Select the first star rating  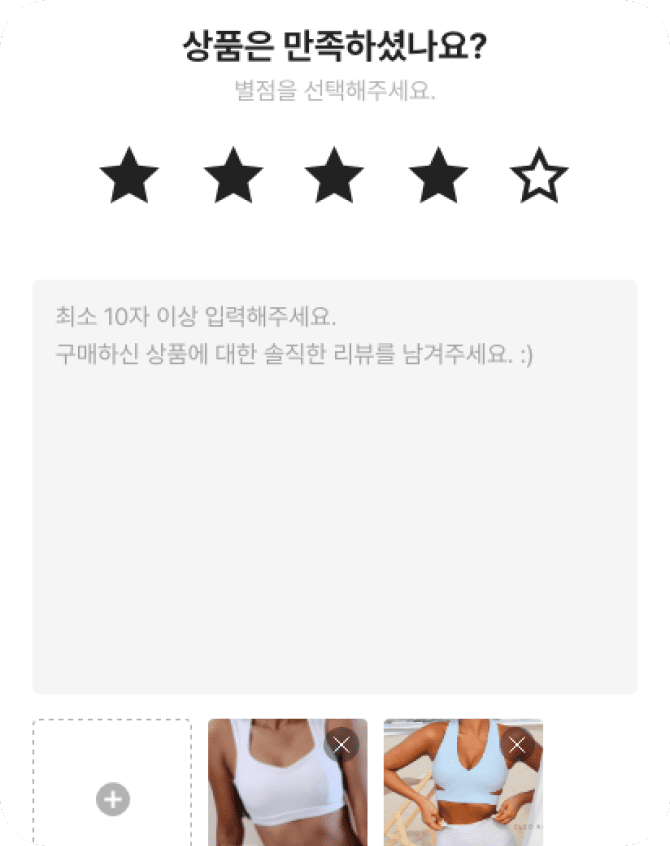[130, 176]
